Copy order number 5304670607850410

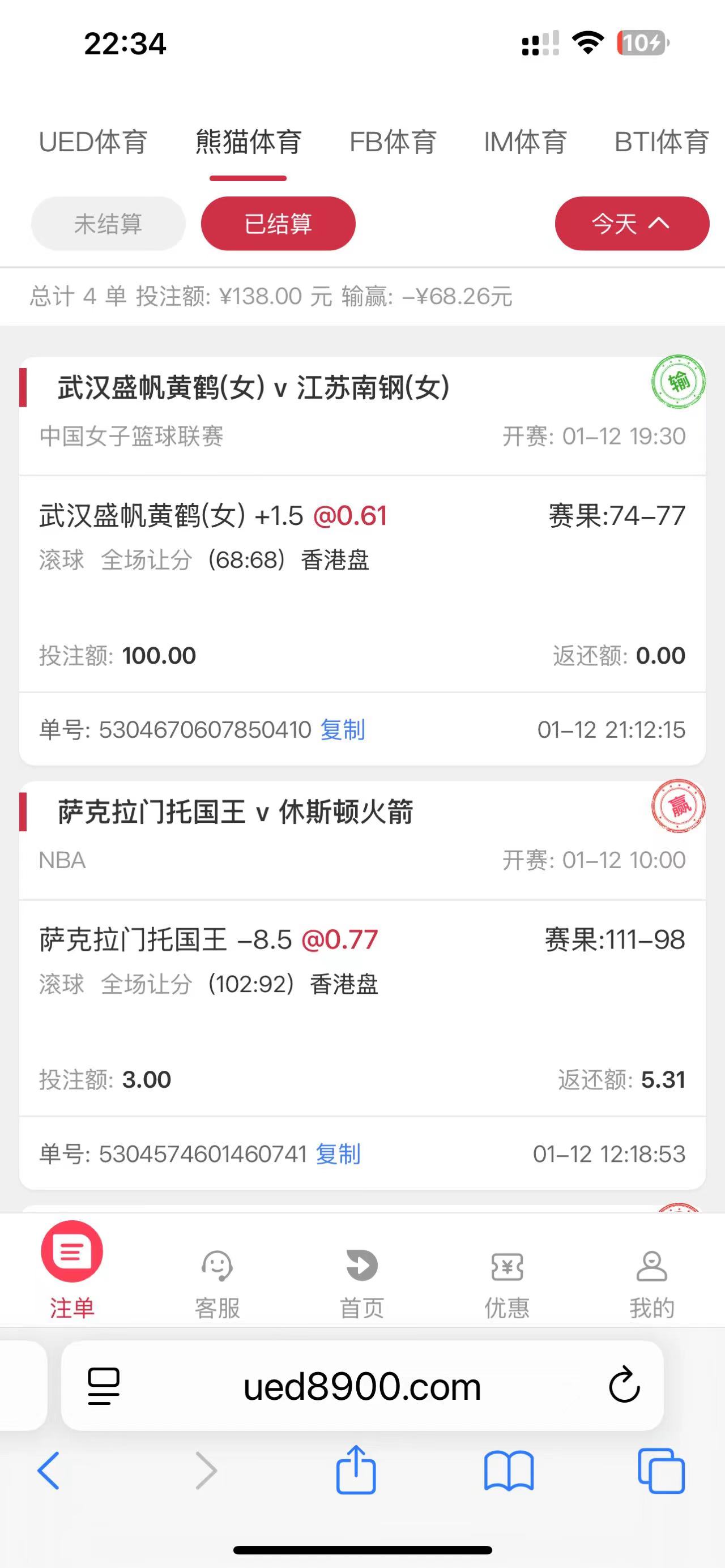pyautogui.click(x=343, y=729)
